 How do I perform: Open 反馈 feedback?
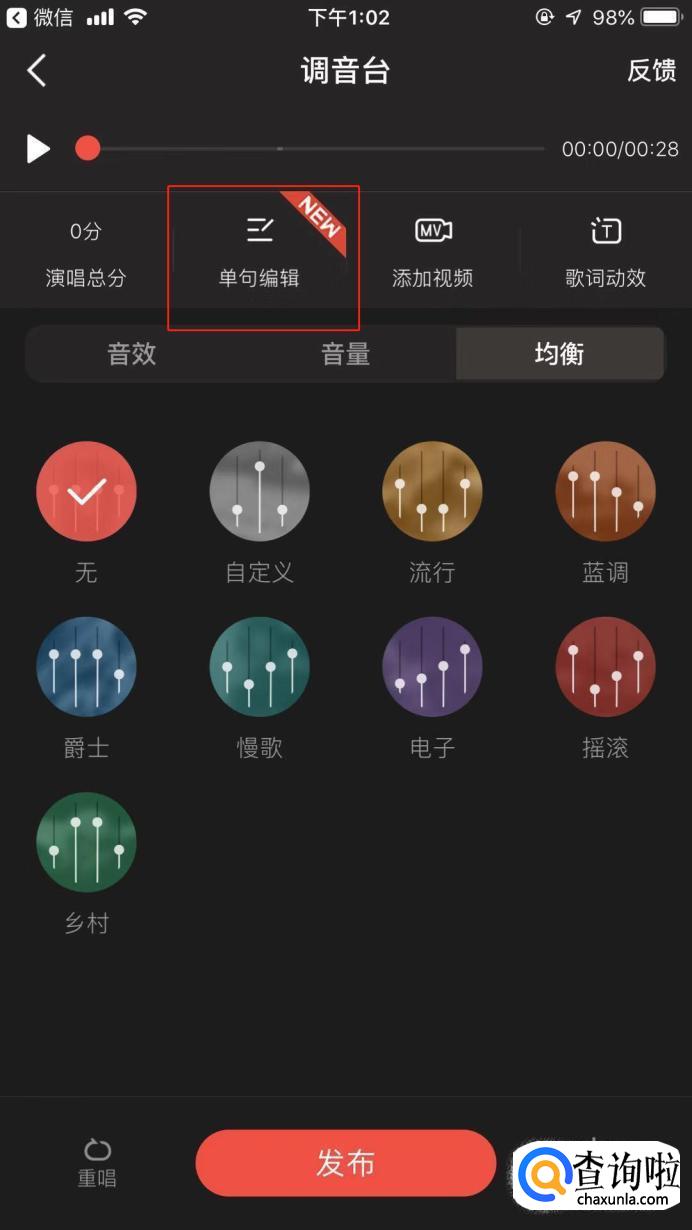pyautogui.click(x=652, y=71)
